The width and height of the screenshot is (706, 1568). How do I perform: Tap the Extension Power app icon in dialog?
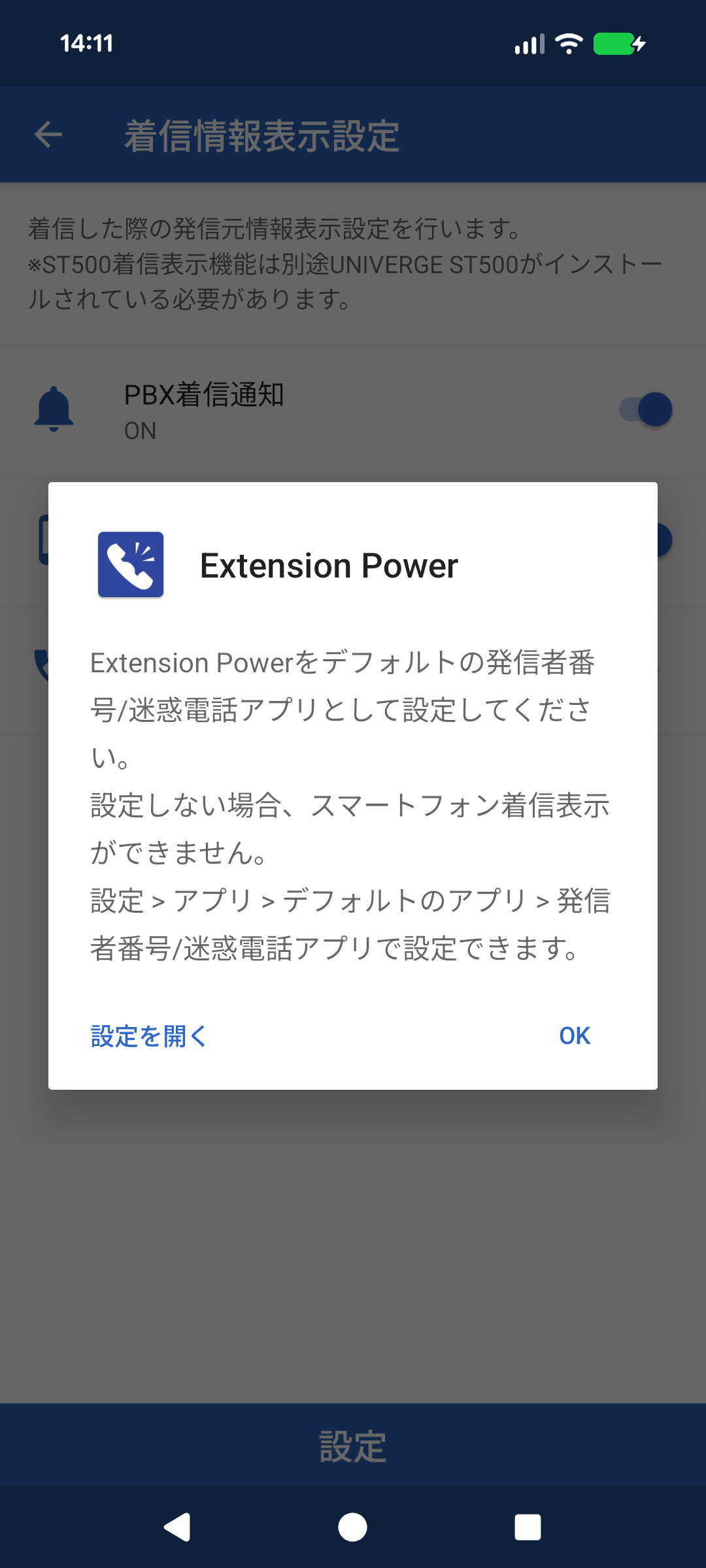pyautogui.click(x=131, y=564)
